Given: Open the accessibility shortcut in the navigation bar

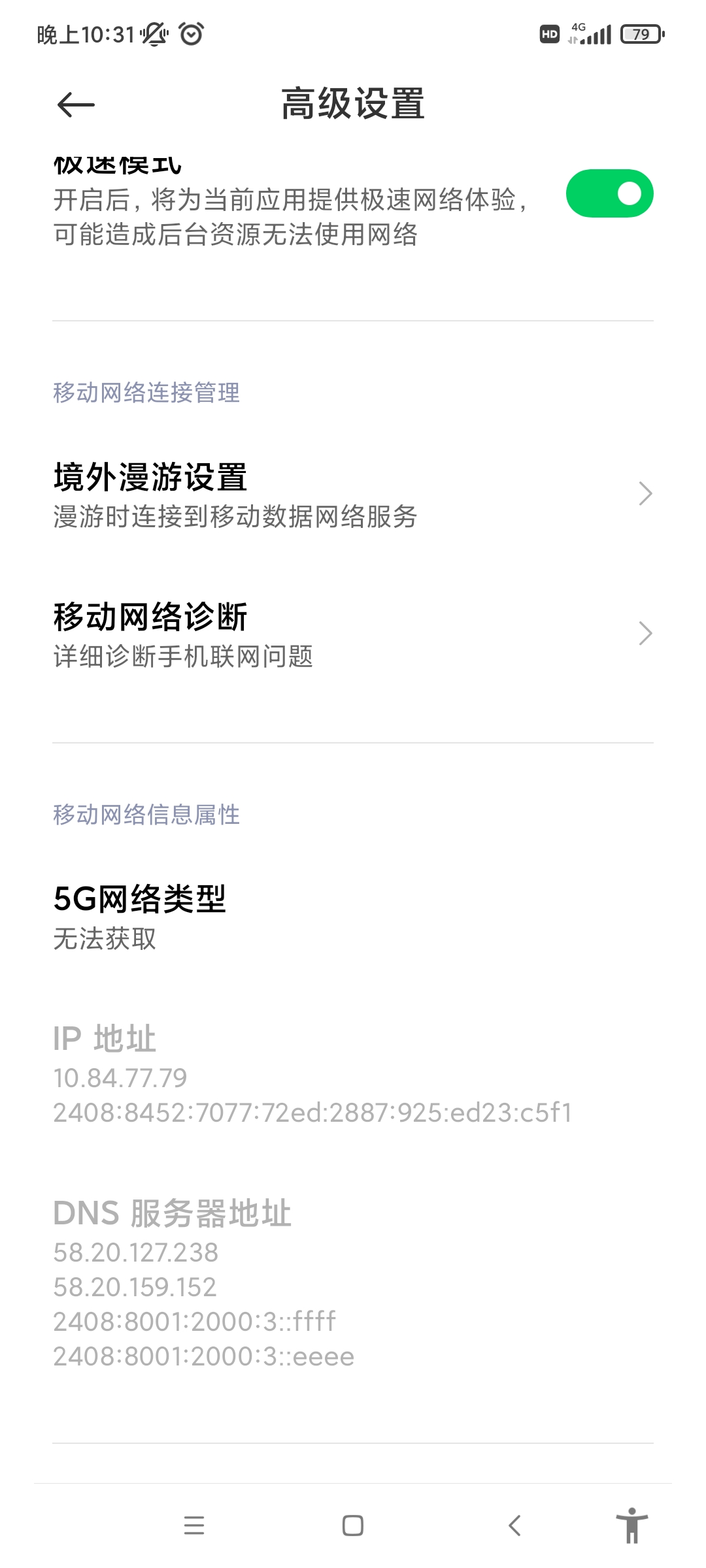Looking at the screenshot, I should pos(631,1525).
